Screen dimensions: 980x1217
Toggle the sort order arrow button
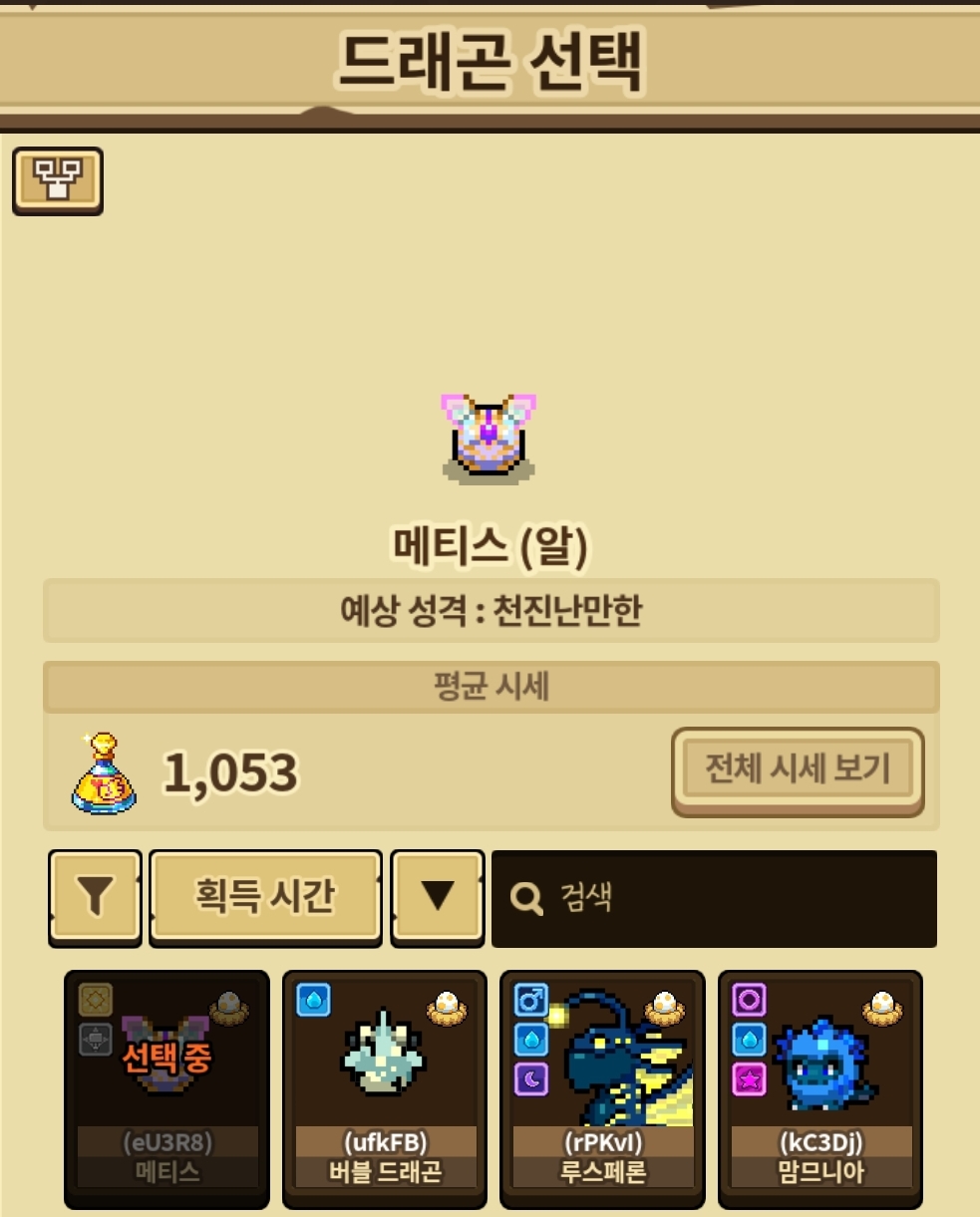pos(438,897)
